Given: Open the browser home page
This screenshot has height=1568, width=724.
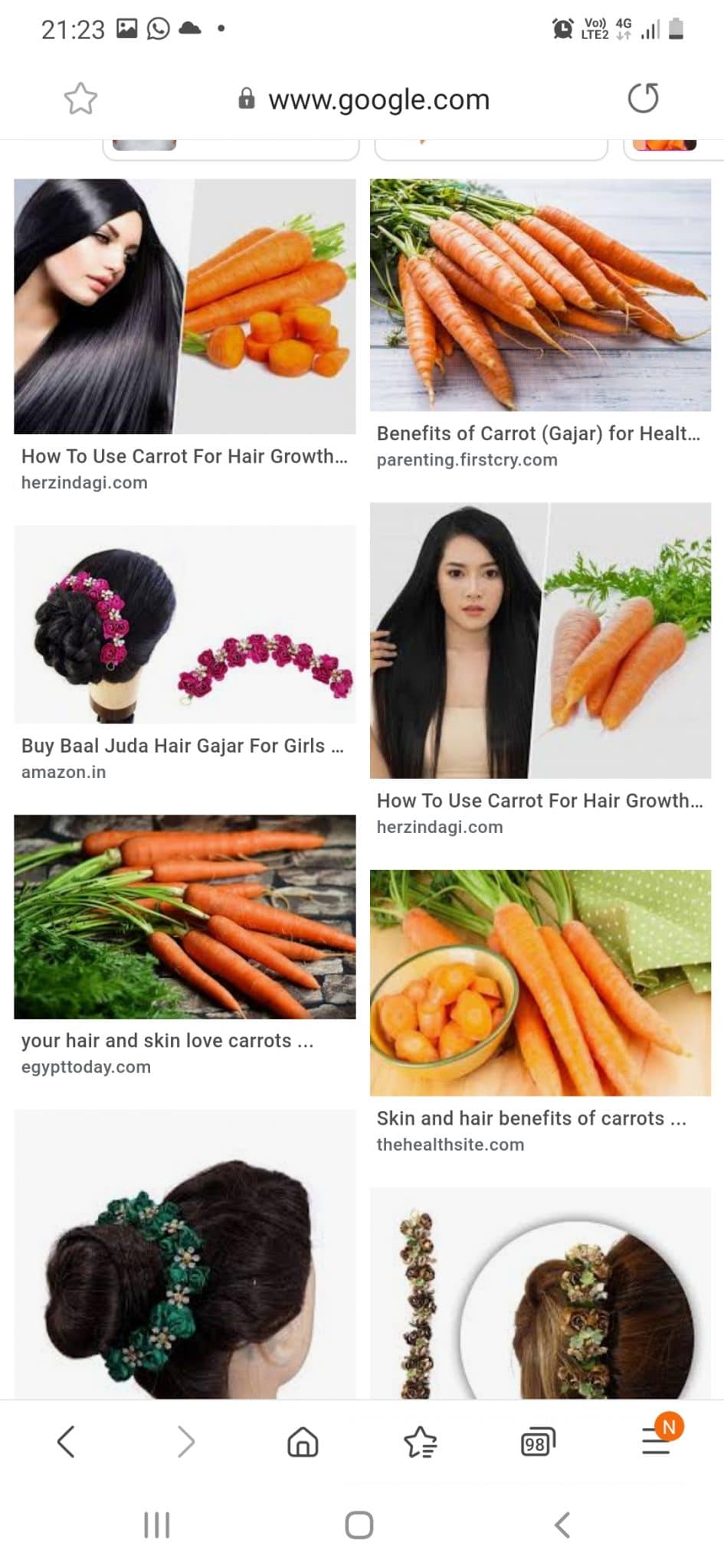Looking at the screenshot, I should (303, 1442).
